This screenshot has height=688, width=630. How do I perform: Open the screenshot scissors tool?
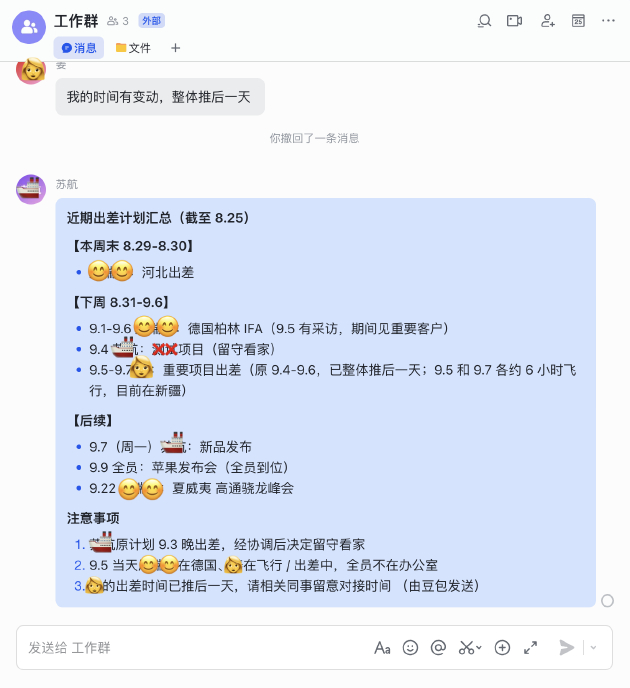coord(469,648)
